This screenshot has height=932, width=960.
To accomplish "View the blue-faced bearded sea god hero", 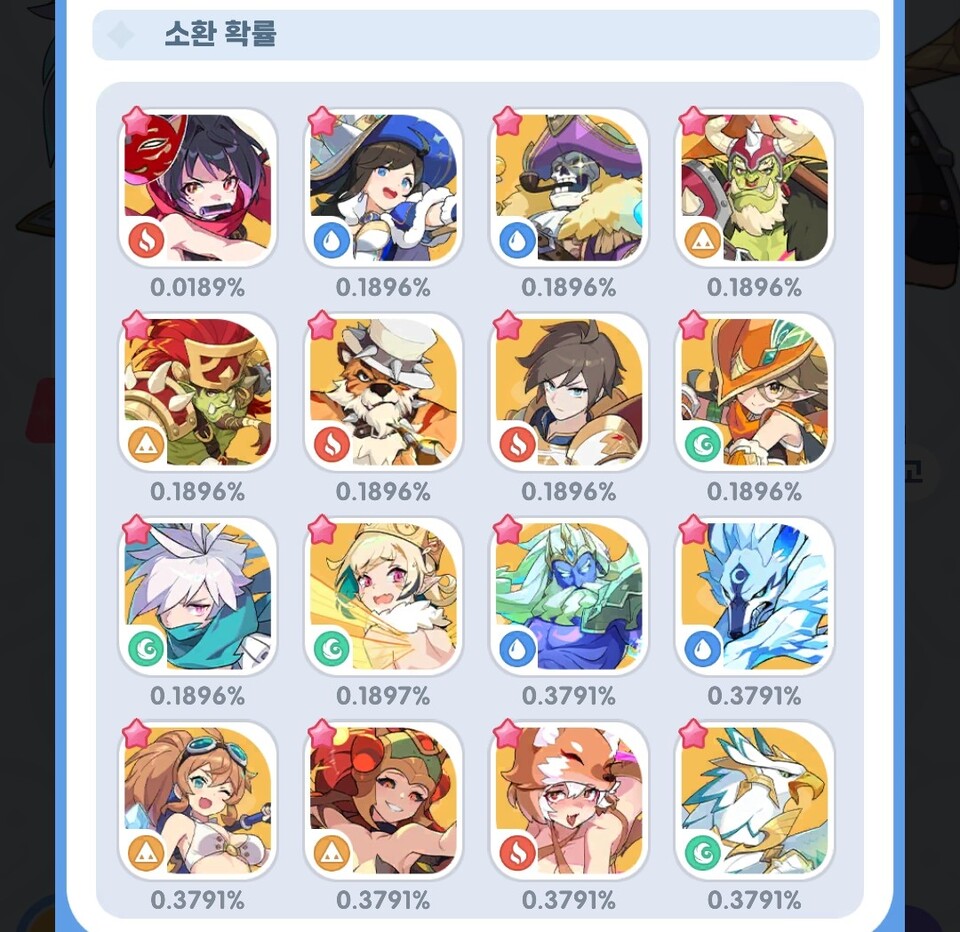I will pyautogui.click(x=568, y=595).
